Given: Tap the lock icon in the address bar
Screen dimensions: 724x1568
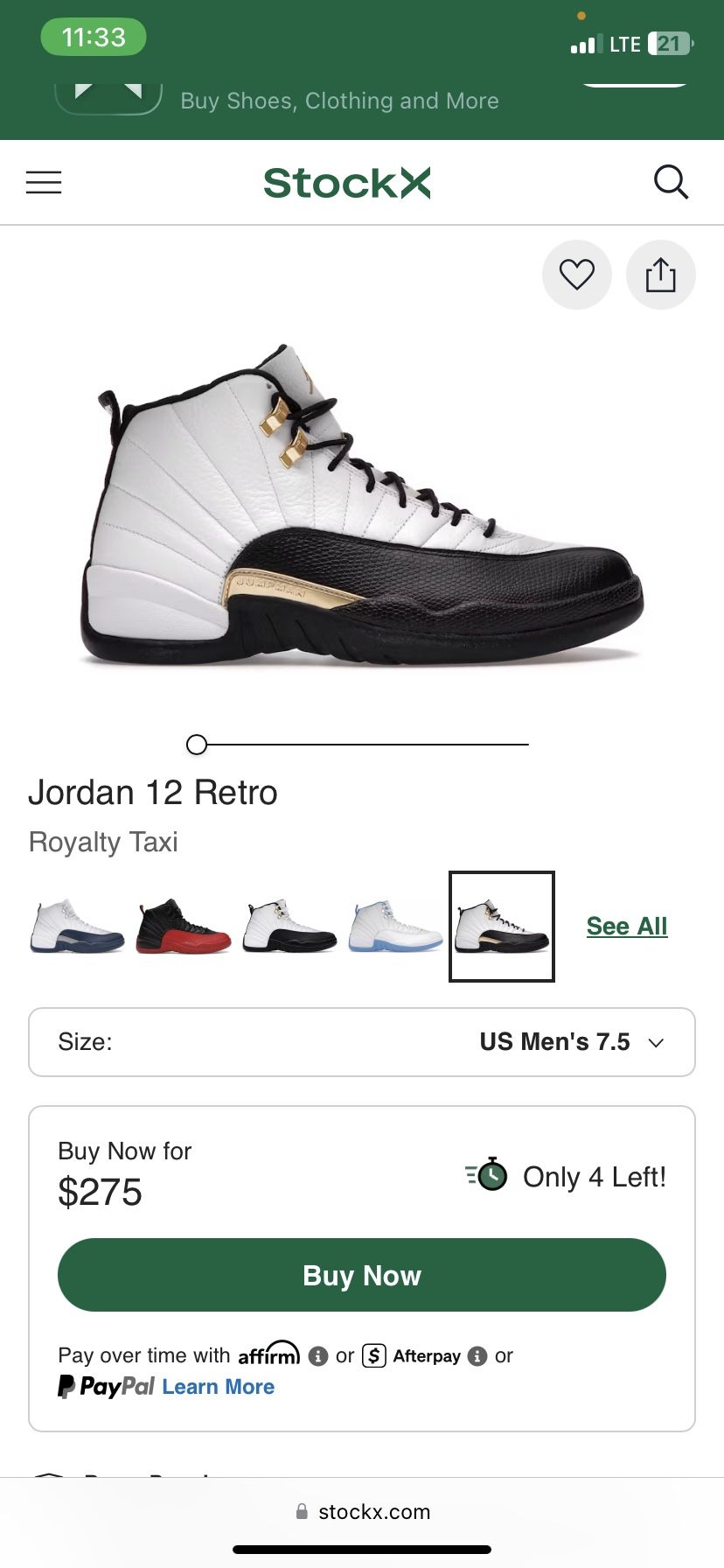Looking at the screenshot, I should pos(302,1512).
